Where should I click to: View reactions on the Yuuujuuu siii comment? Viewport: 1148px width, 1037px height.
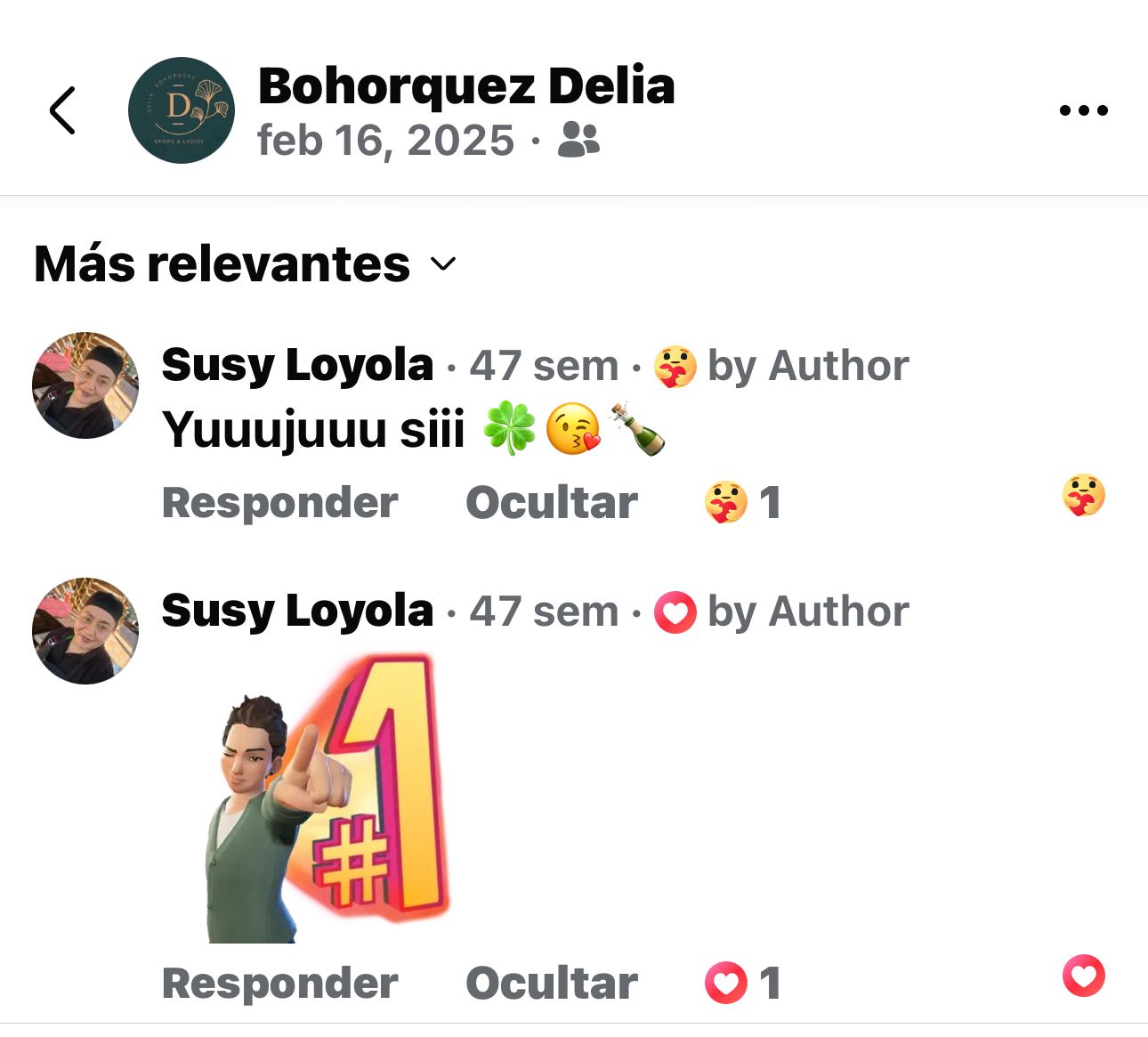(x=743, y=503)
